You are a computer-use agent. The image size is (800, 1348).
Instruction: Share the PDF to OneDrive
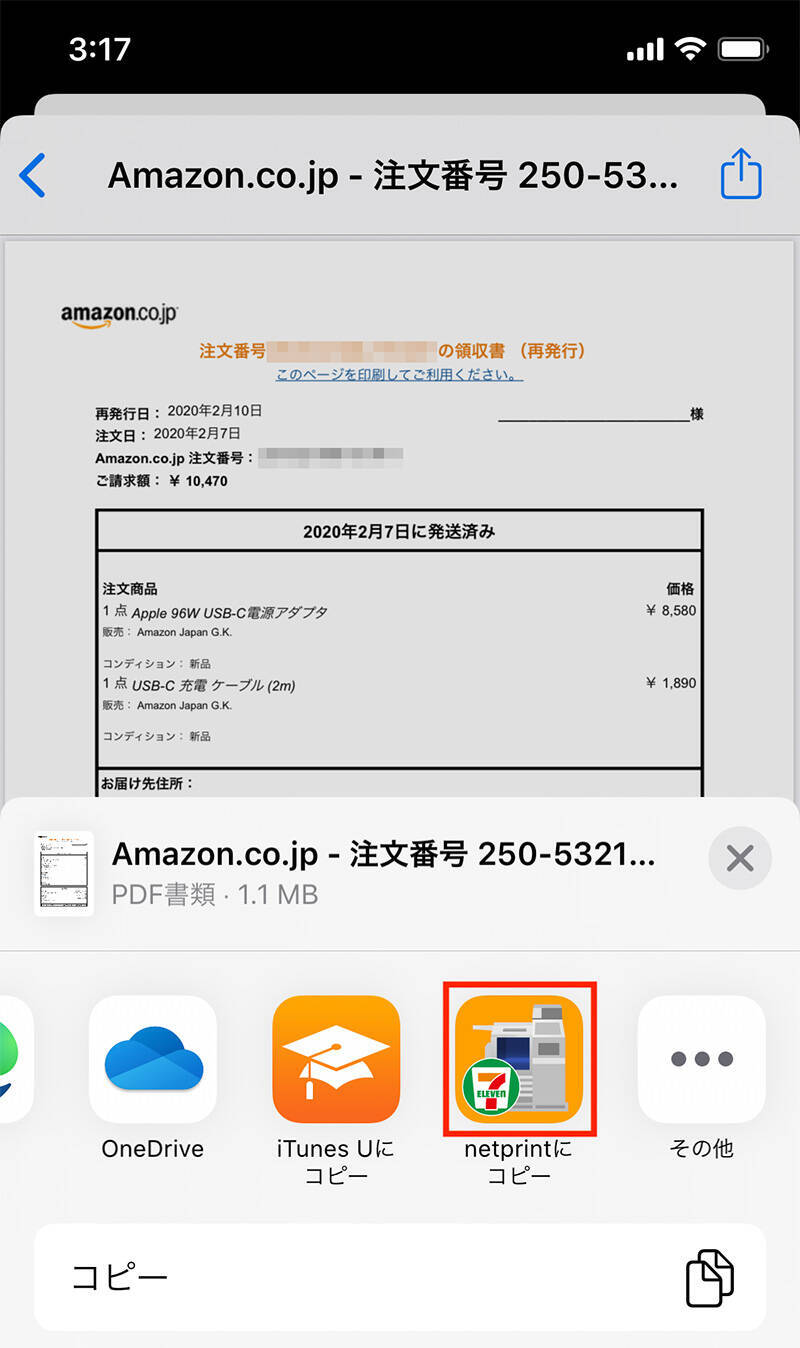pos(153,1059)
